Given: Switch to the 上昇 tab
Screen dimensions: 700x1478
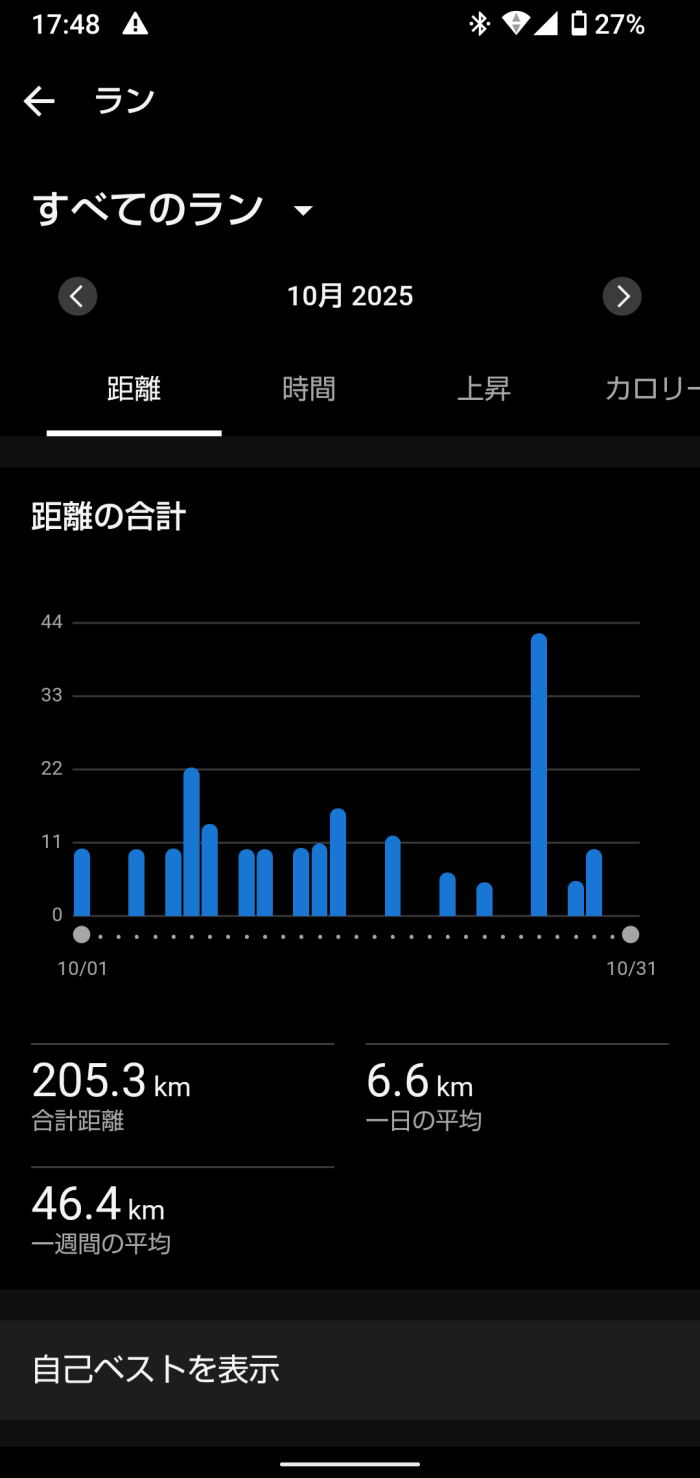Looking at the screenshot, I should pyautogui.click(x=484, y=389).
